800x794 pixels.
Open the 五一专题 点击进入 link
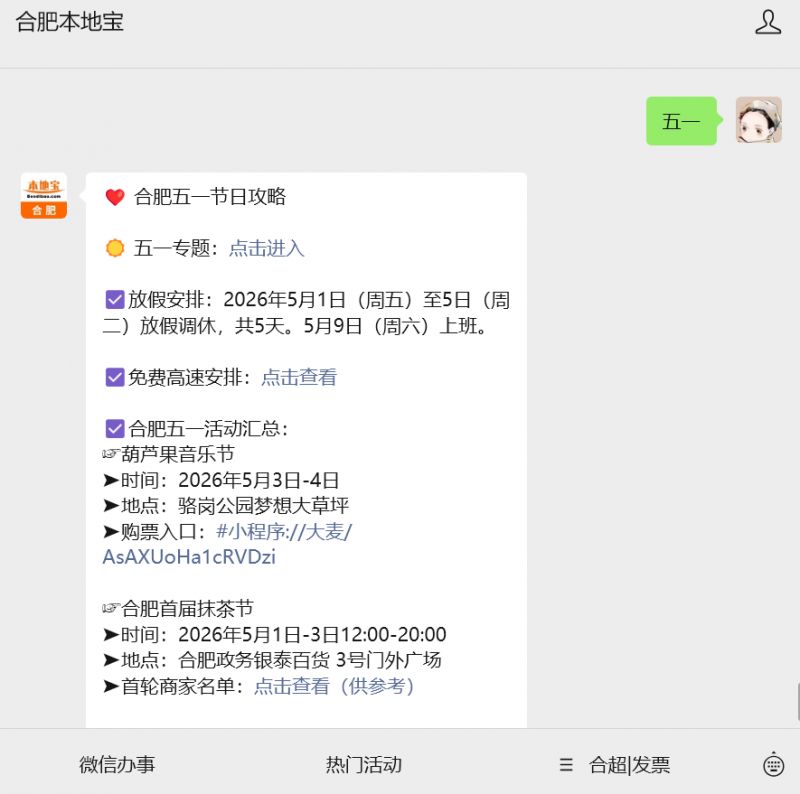(x=266, y=249)
